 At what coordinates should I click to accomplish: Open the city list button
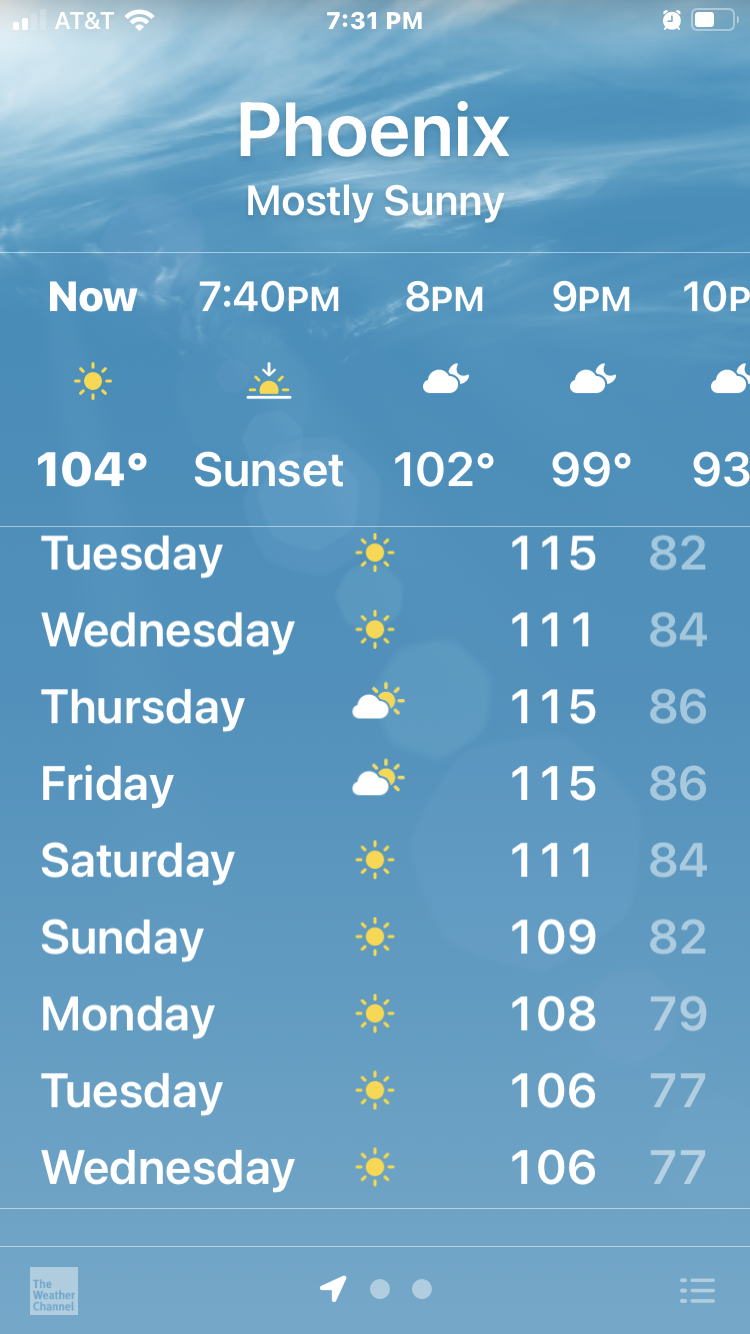(697, 1290)
